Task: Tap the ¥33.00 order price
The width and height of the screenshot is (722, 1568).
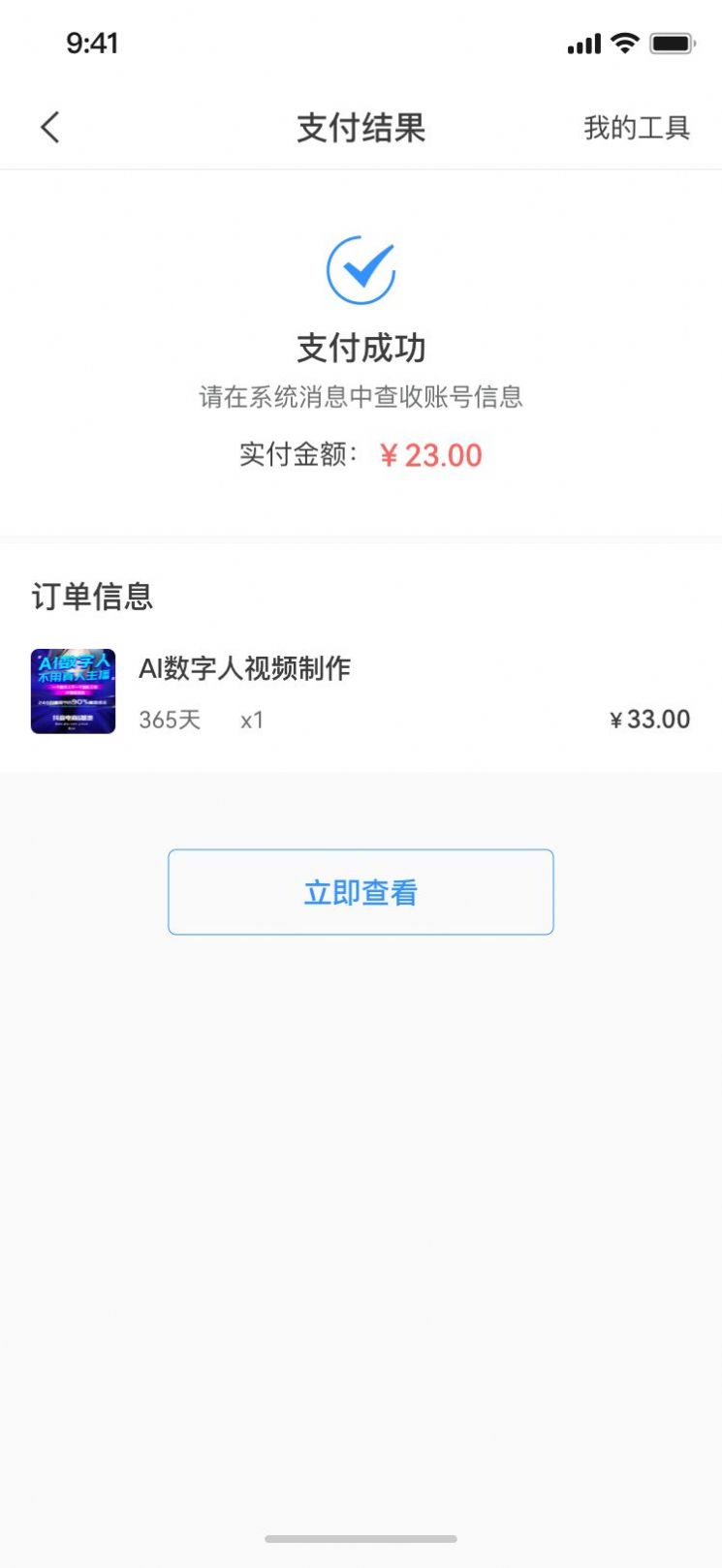Action: coord(649,719)
